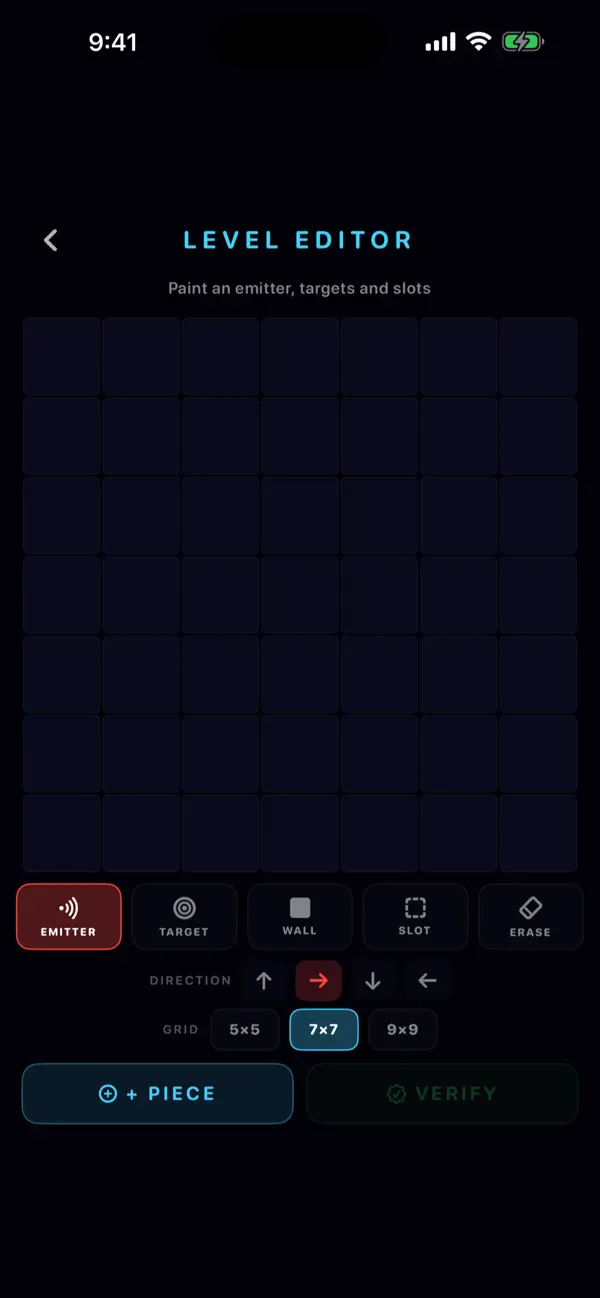Change grid size to 5×5
This screenshot has height=1298, width=600.
tap(245, 1029)
